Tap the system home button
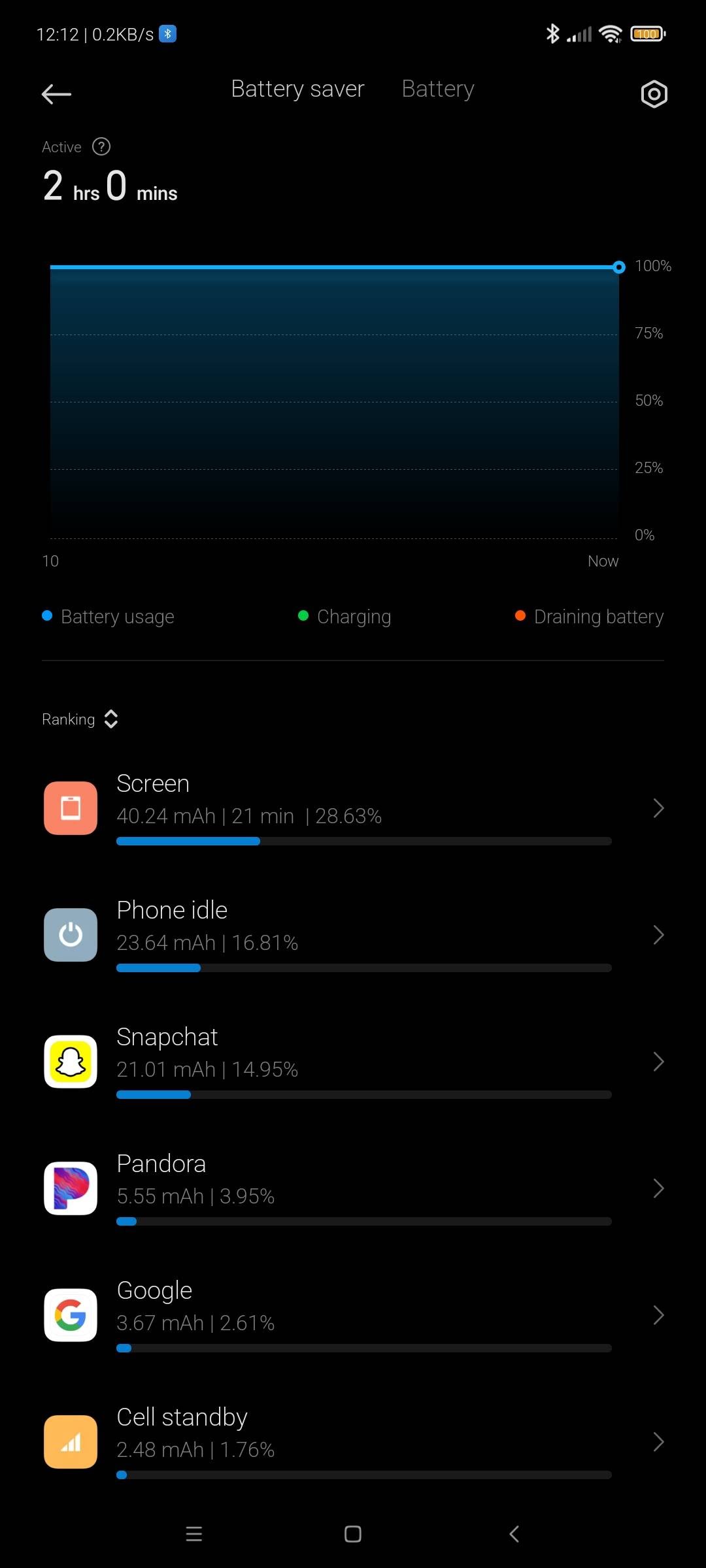 tap(353, 1534)
